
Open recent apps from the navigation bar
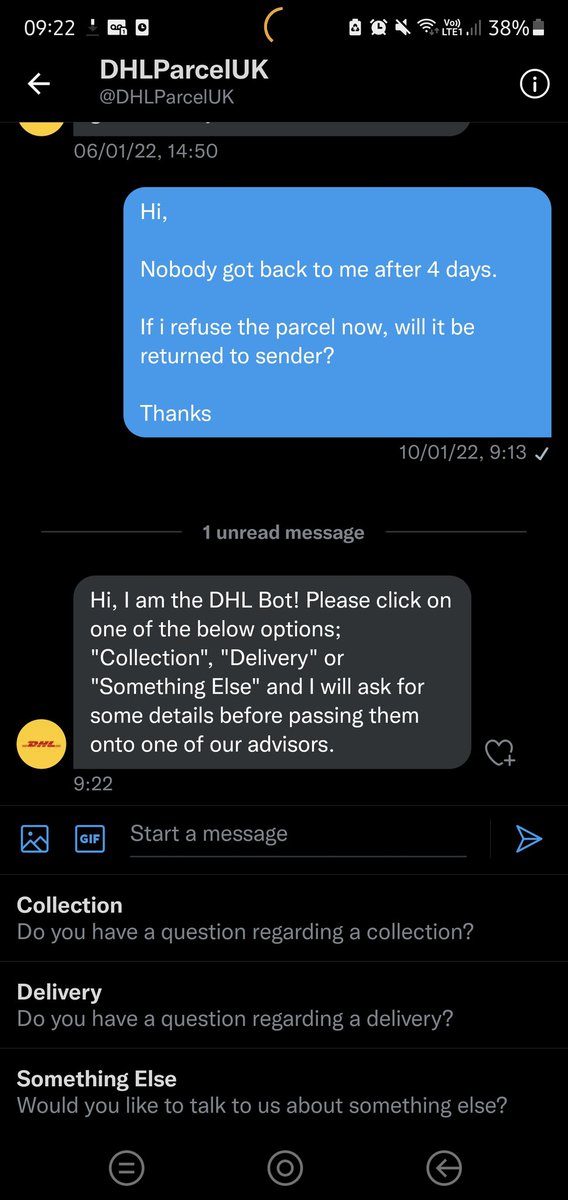(126, 1167)
